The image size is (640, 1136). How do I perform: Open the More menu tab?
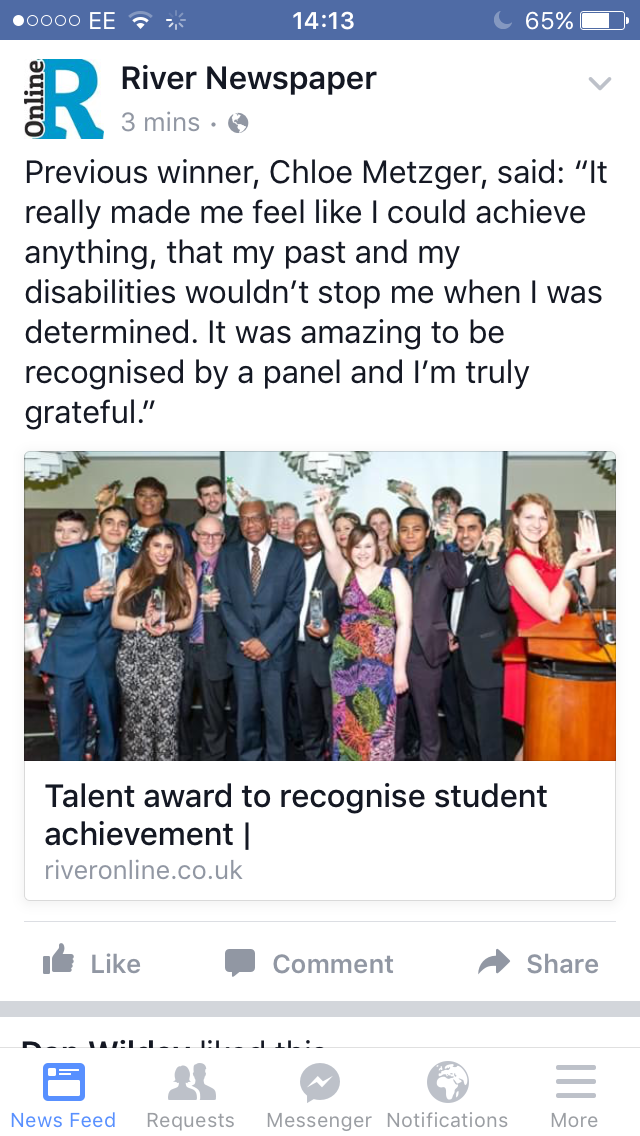click(575, 1095)
